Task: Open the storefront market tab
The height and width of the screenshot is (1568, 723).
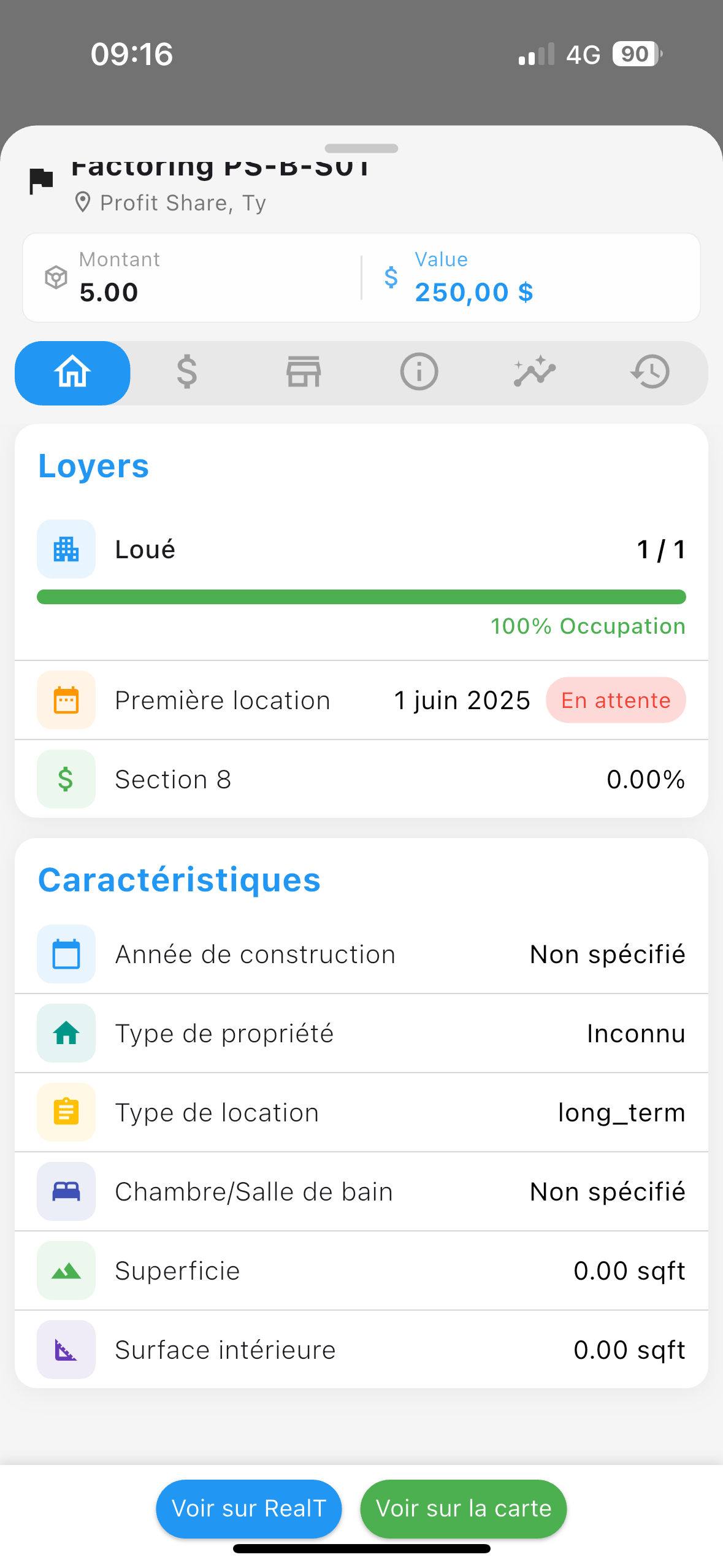Action: [304, 372]
